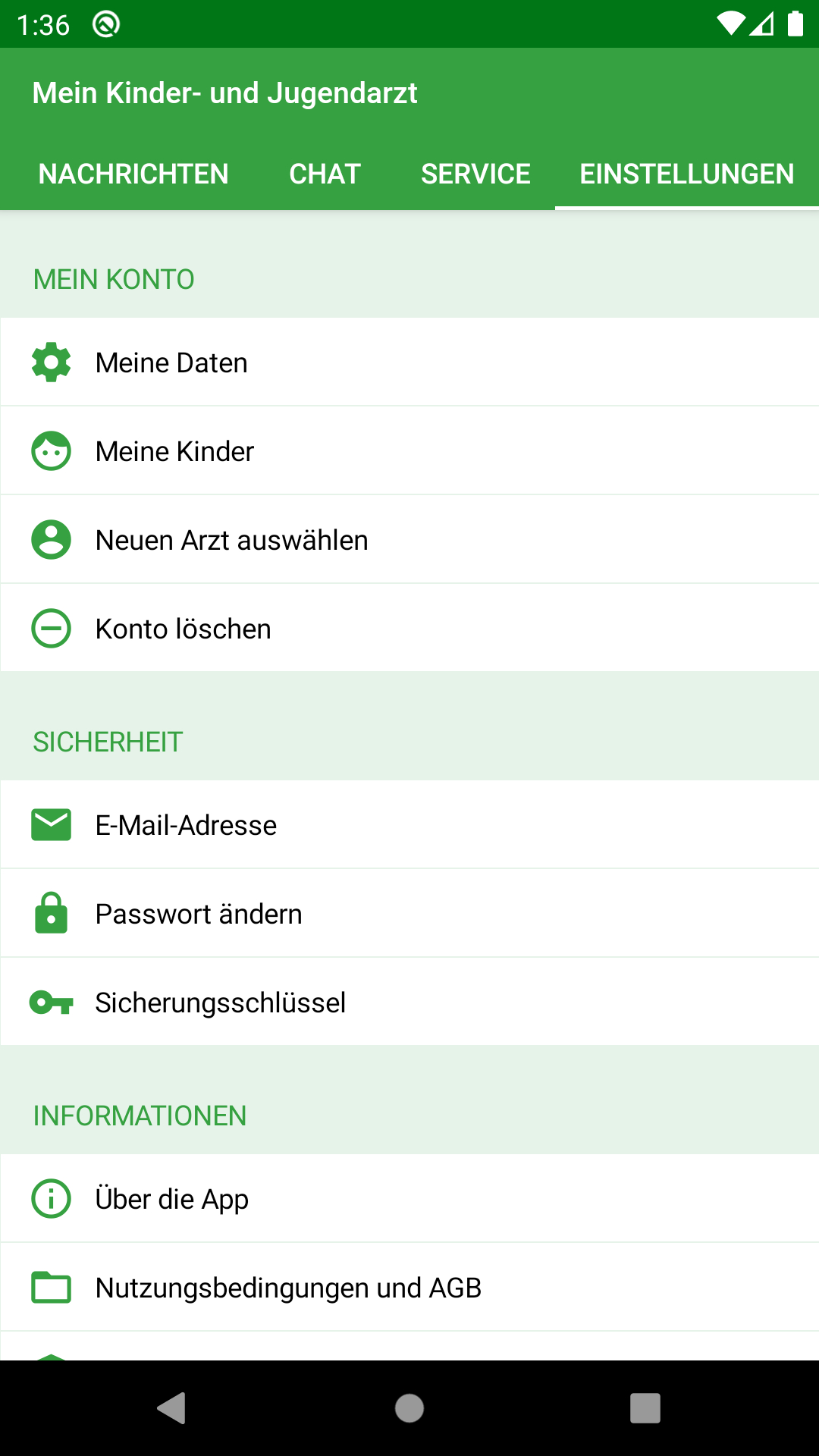Tap Neuen Arzt auswählen
This screenshot has width=819, height=1456.
[x=409, y=540]
